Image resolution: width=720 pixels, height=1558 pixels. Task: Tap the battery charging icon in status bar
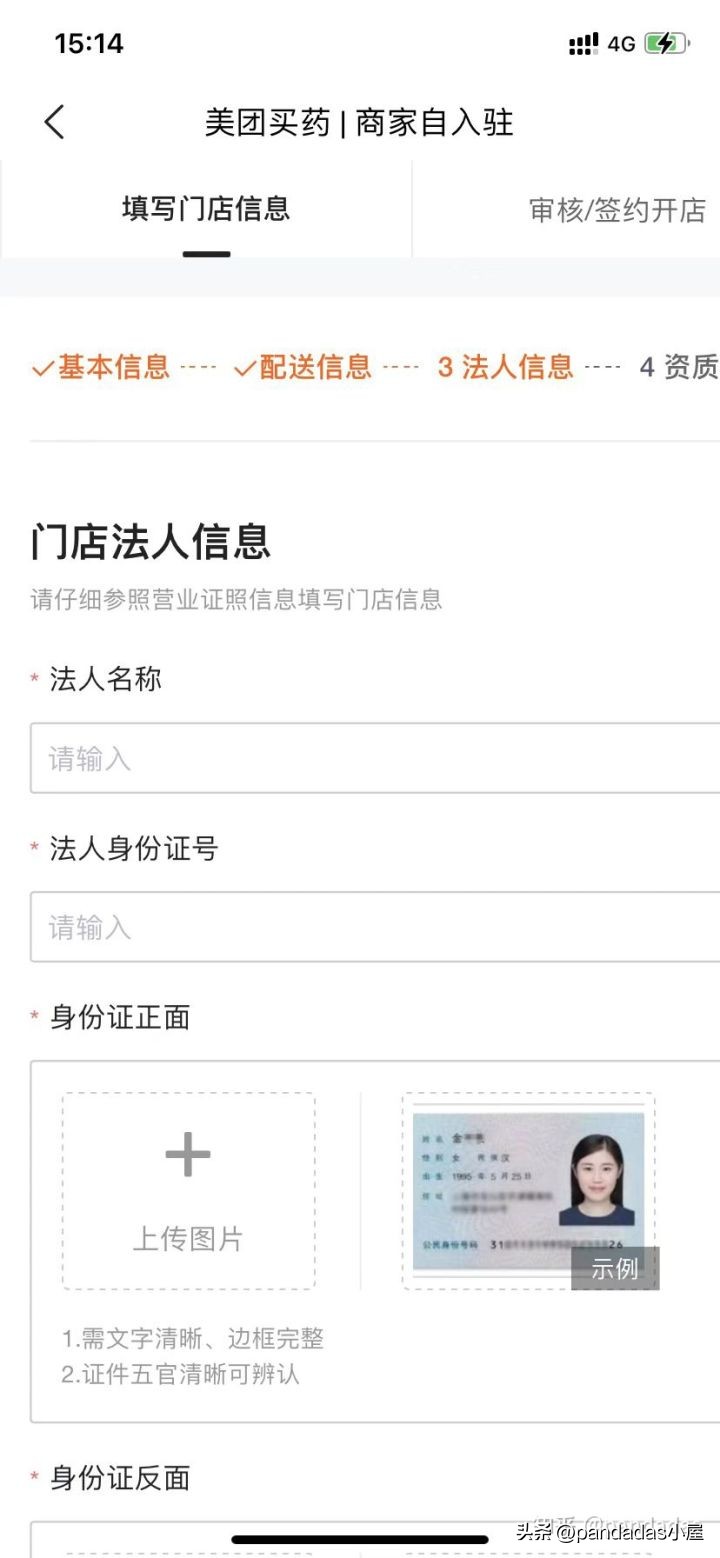(x=667, y=42)
